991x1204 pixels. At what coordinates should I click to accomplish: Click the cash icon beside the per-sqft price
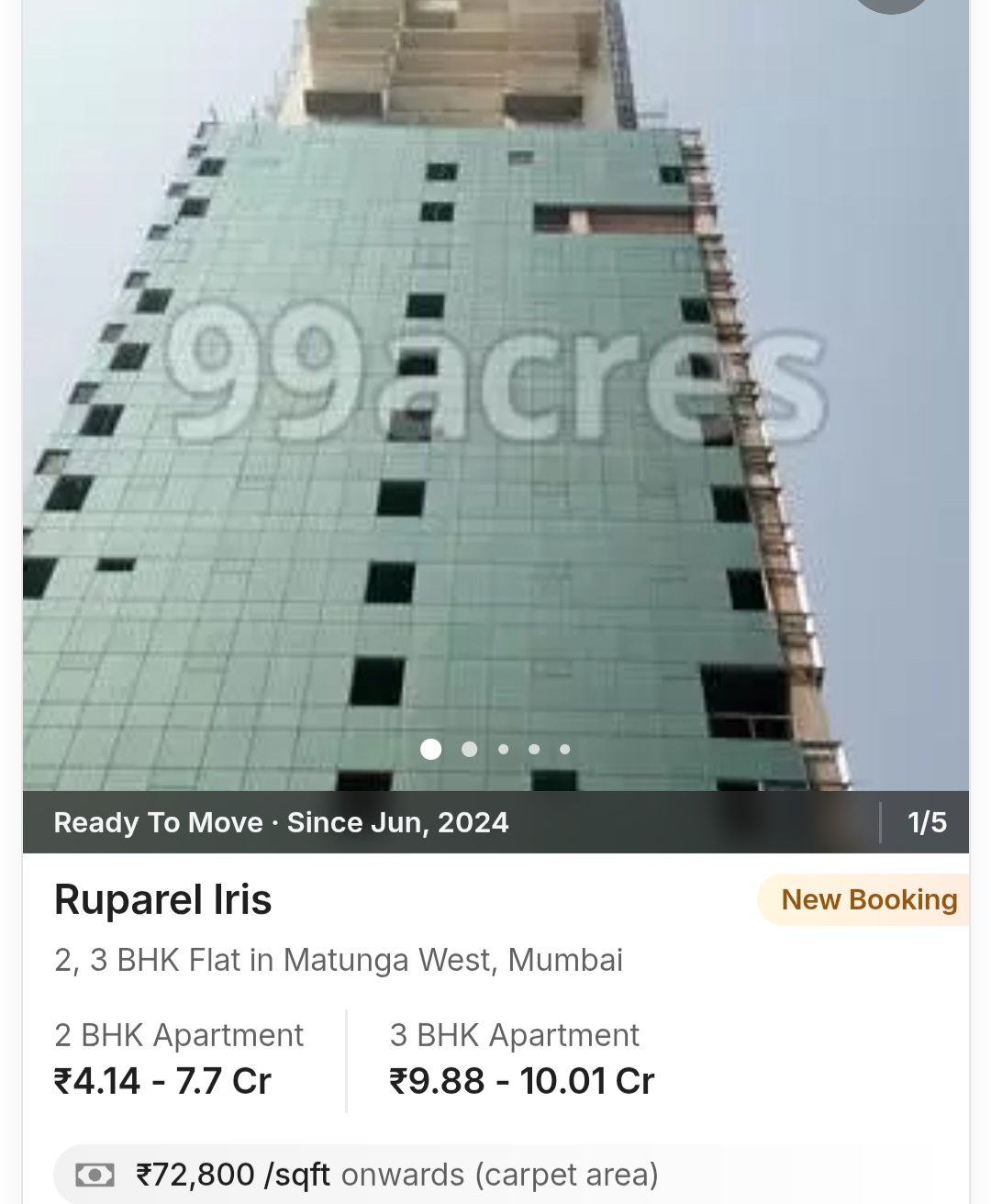pos(95,1174)
